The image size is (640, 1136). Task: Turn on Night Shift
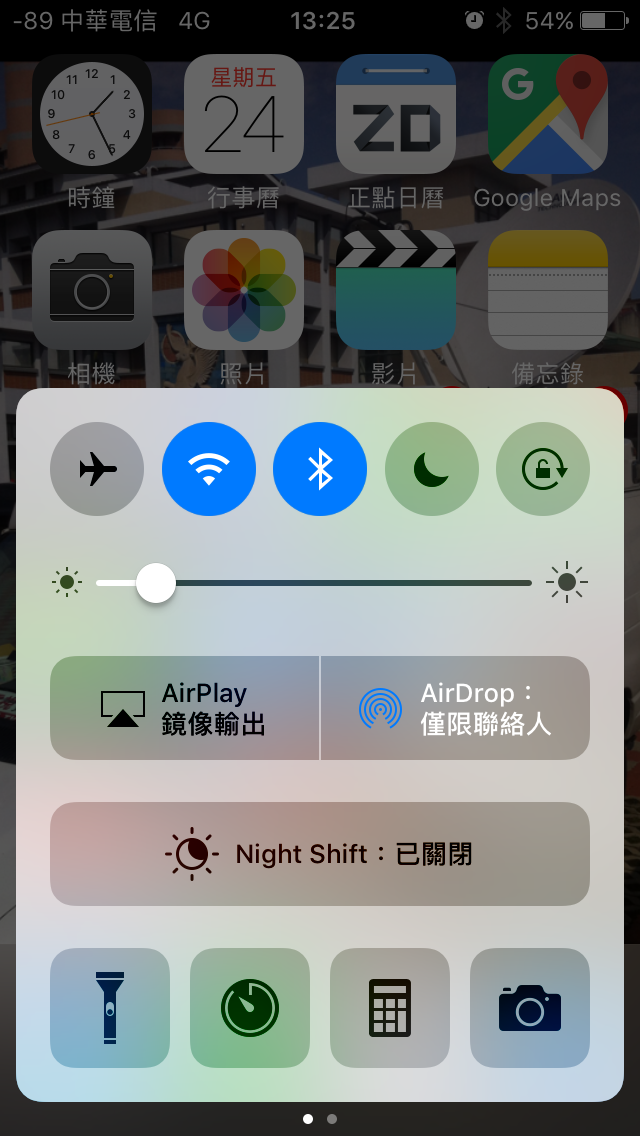(320, 854)
